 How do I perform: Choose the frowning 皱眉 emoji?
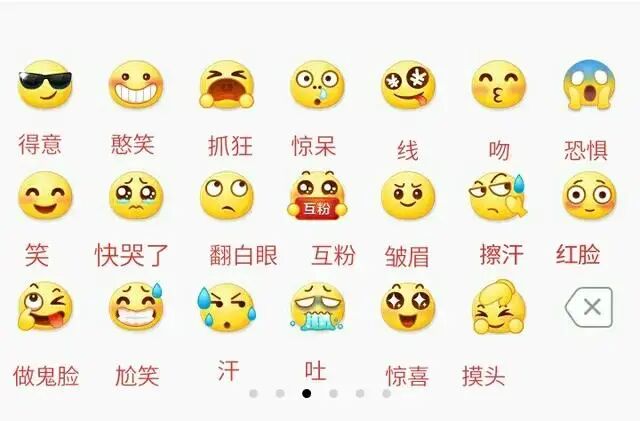[408, 196]
